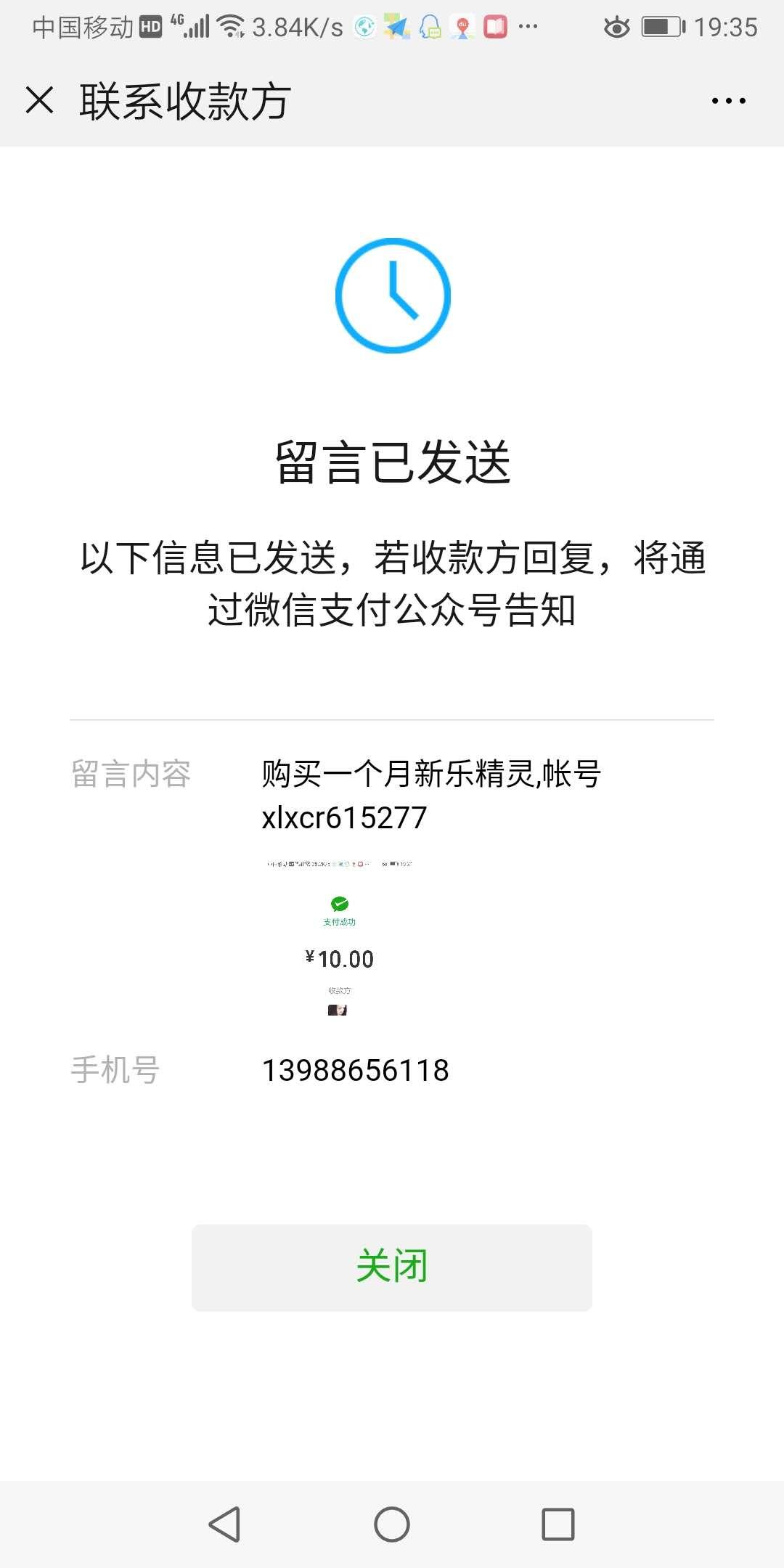Open the recent apps view

coord(558,1524)
